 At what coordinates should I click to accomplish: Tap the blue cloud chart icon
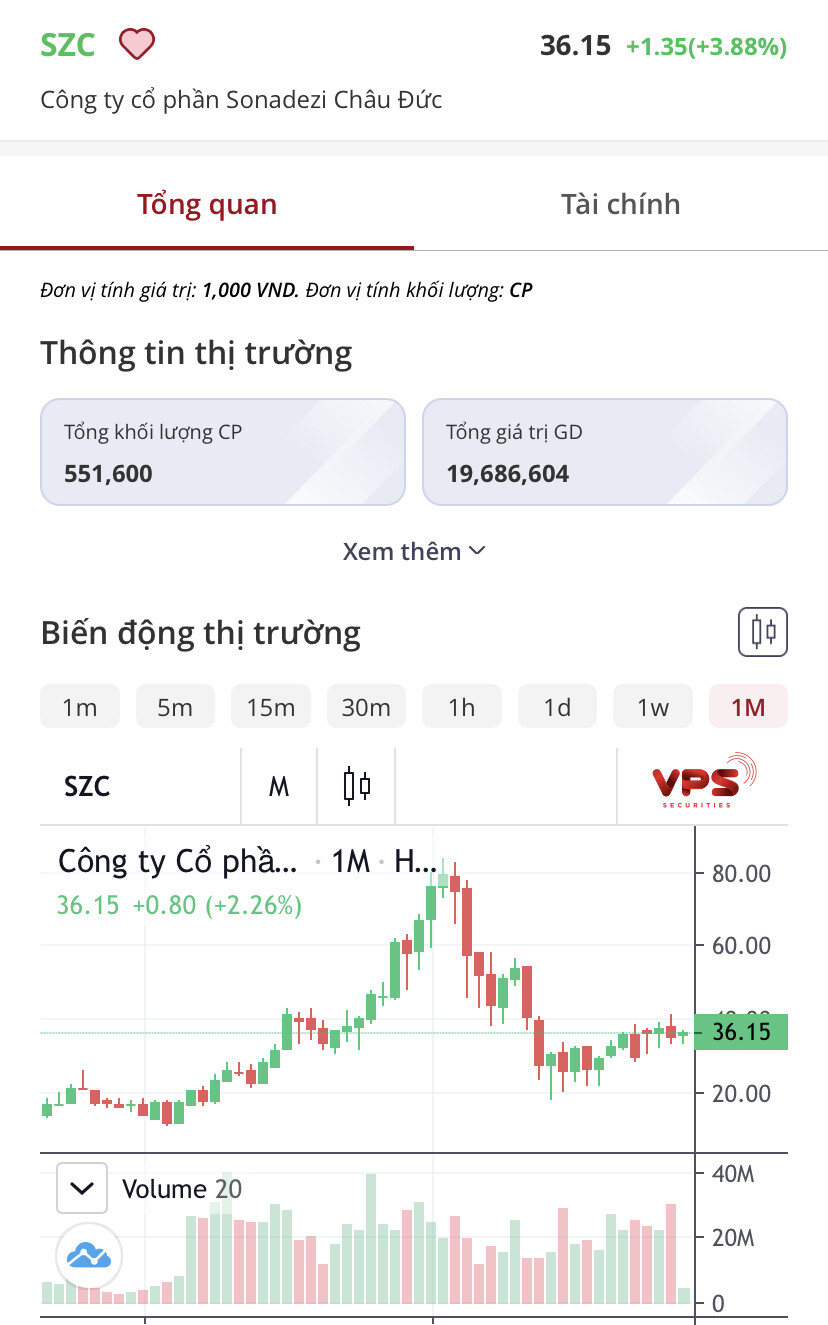pos(88,1254)
